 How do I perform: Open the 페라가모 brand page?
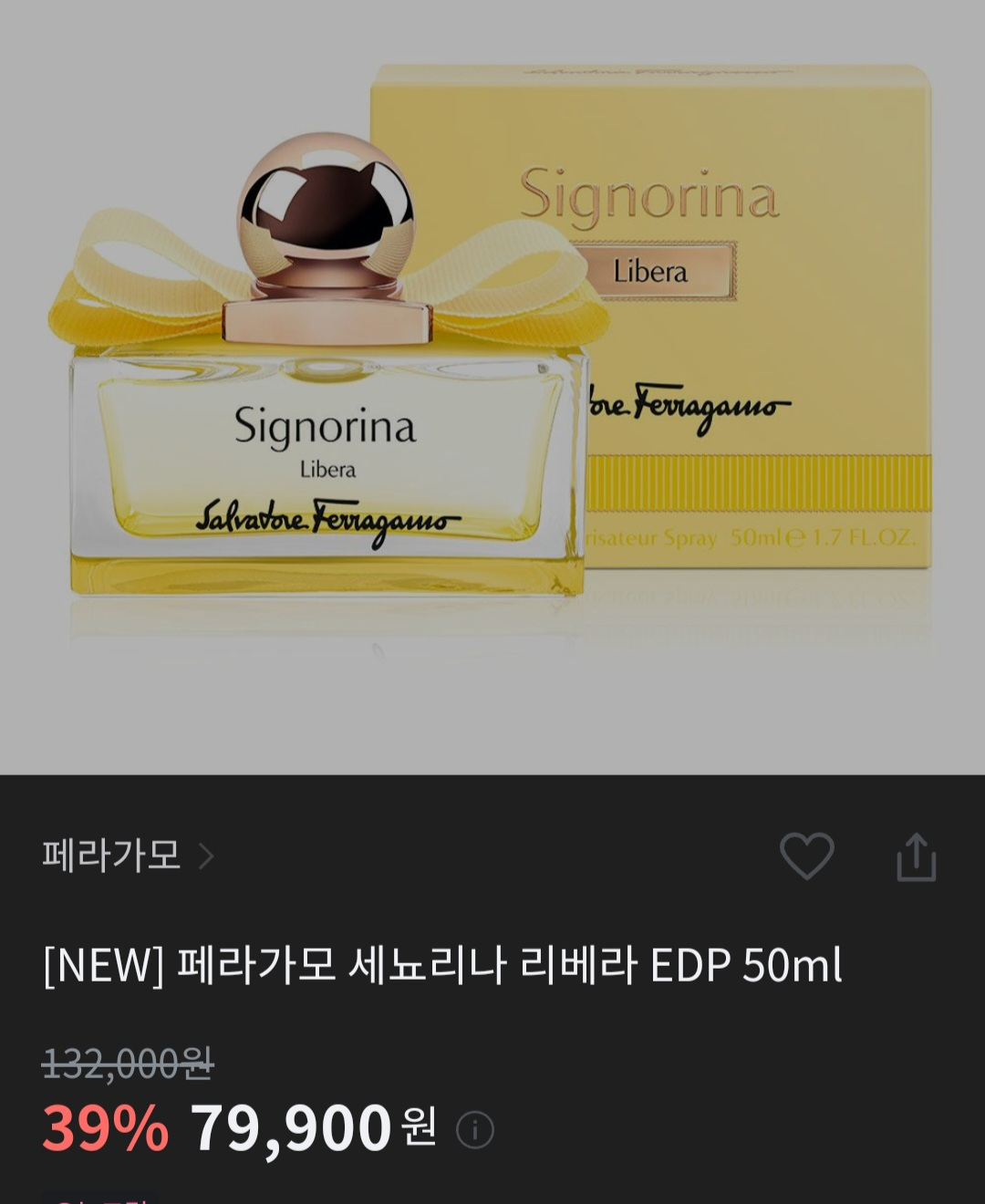pyautogui.click(x=126, y=856)
